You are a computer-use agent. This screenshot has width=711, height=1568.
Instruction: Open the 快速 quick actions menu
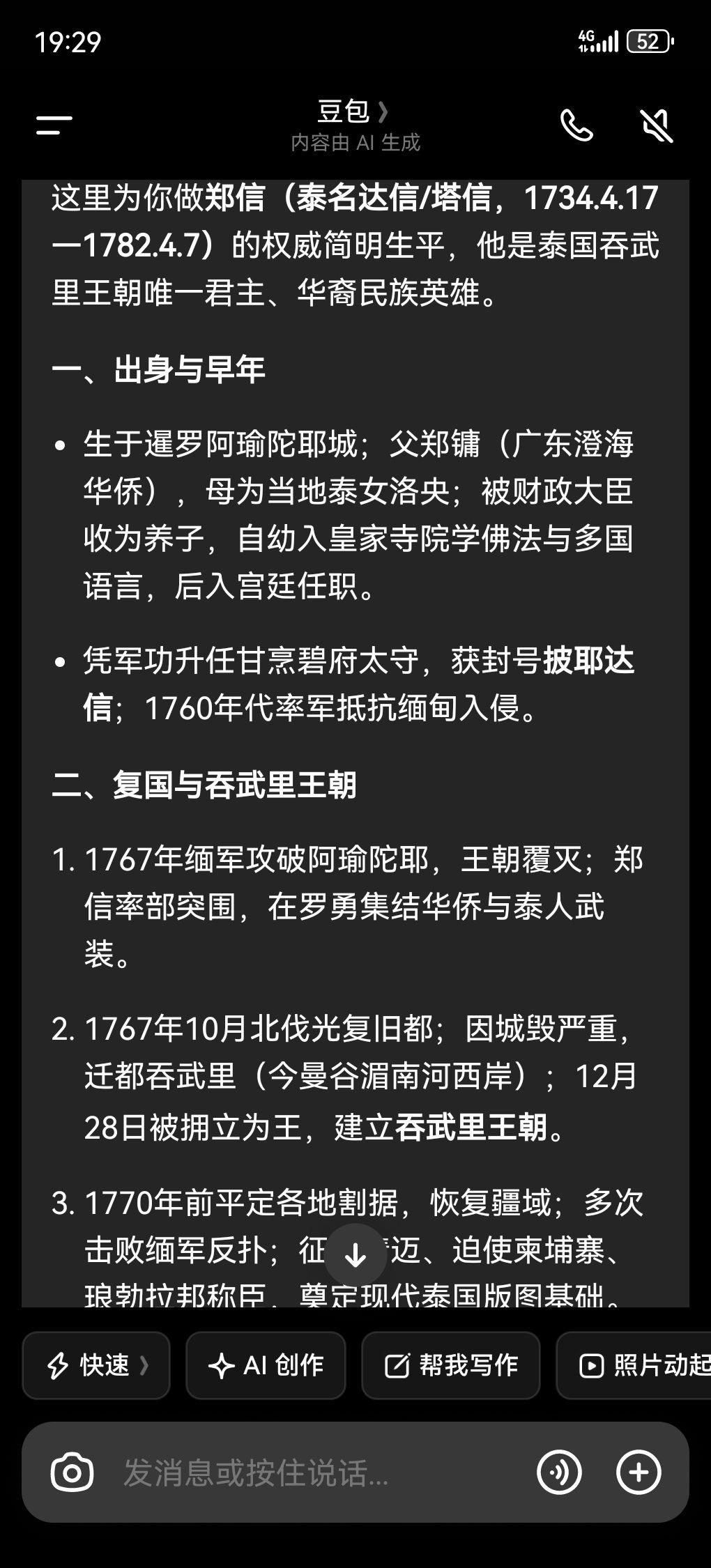[95, 1365]
